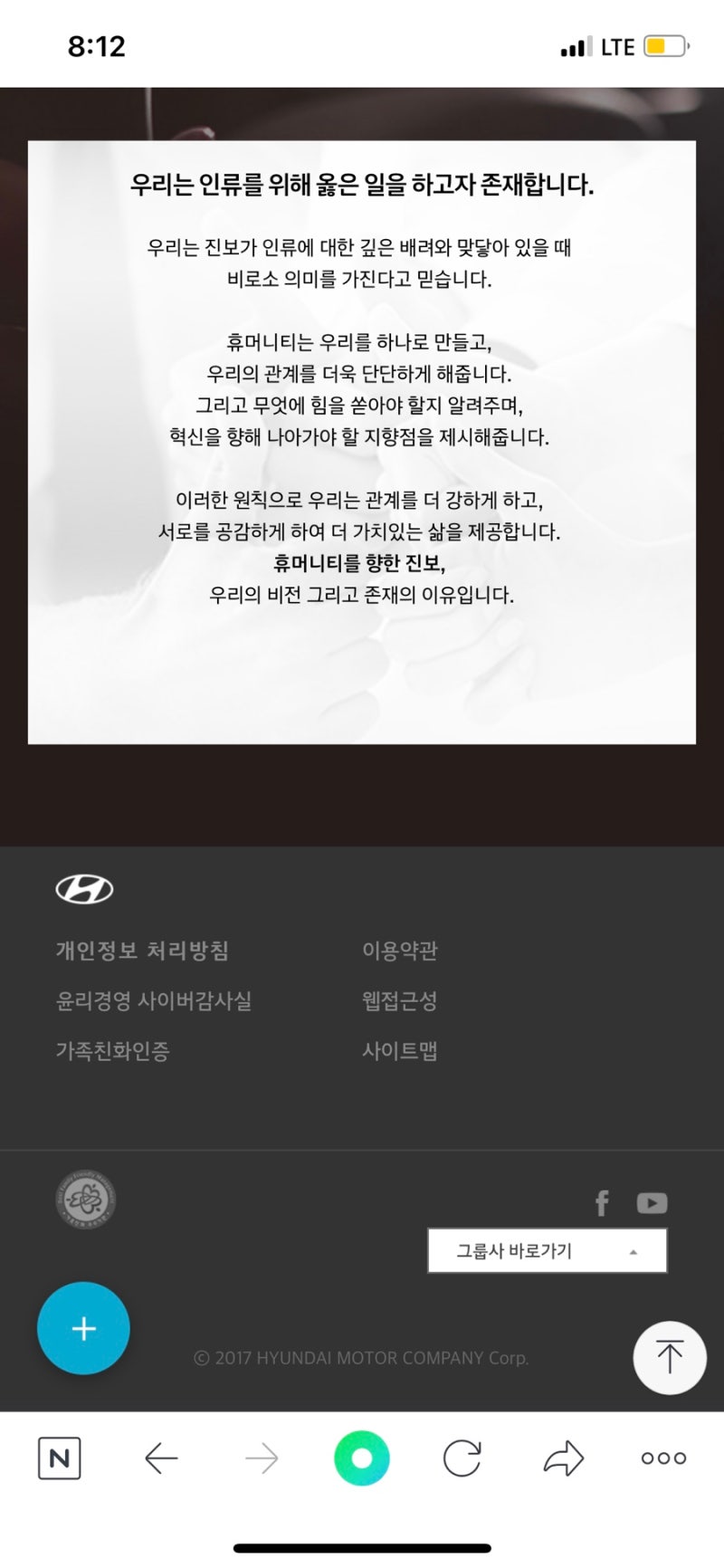
Task: Open the 이용약관 link
Action: [399, 951]
